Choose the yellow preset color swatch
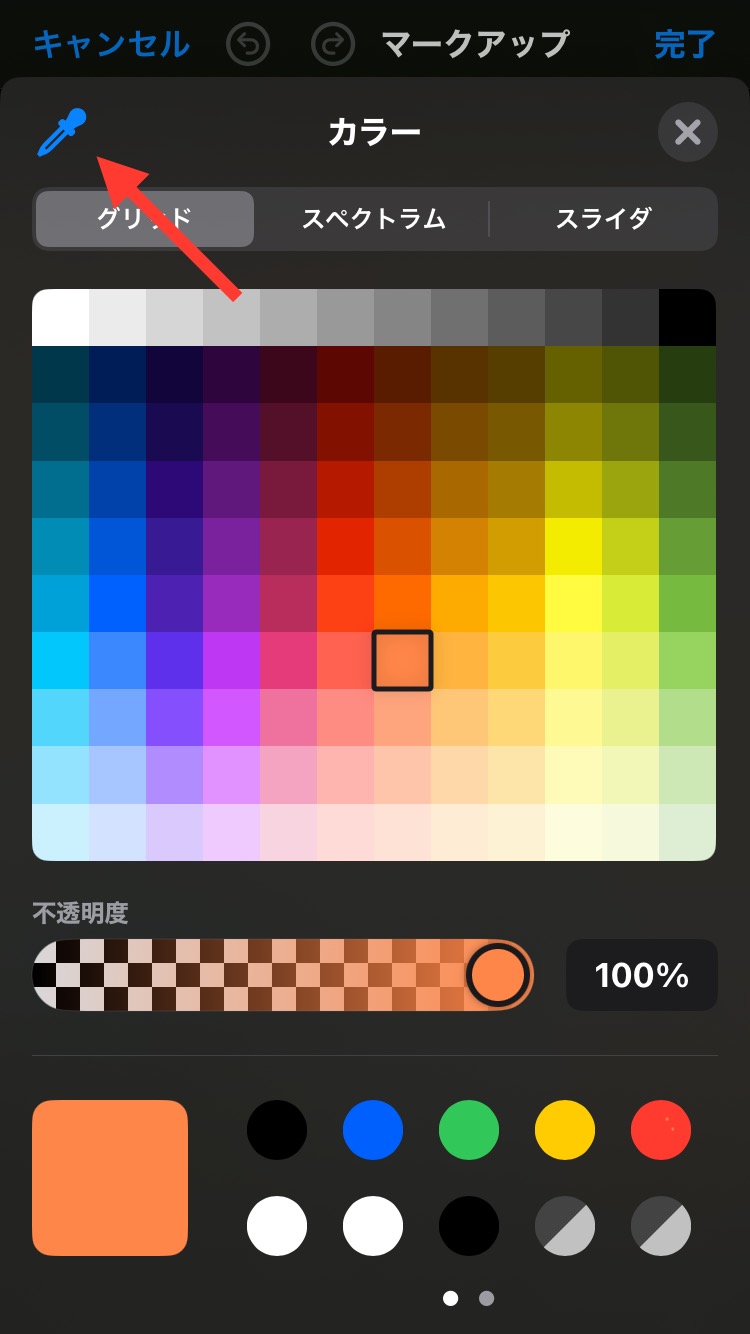 565,1131
